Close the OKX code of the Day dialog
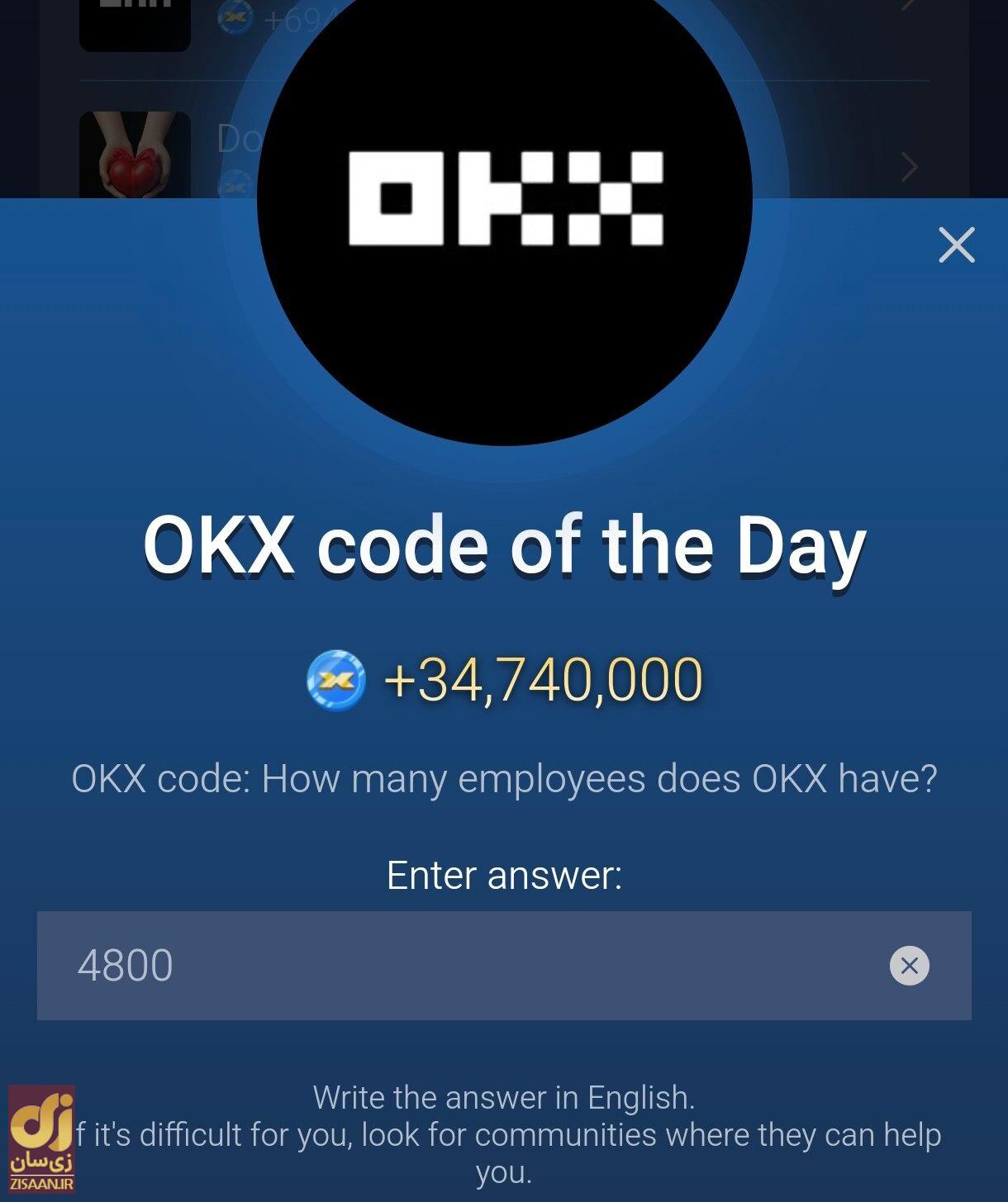This screenshot has height=1202, width=1008. [x=957, y=245]
